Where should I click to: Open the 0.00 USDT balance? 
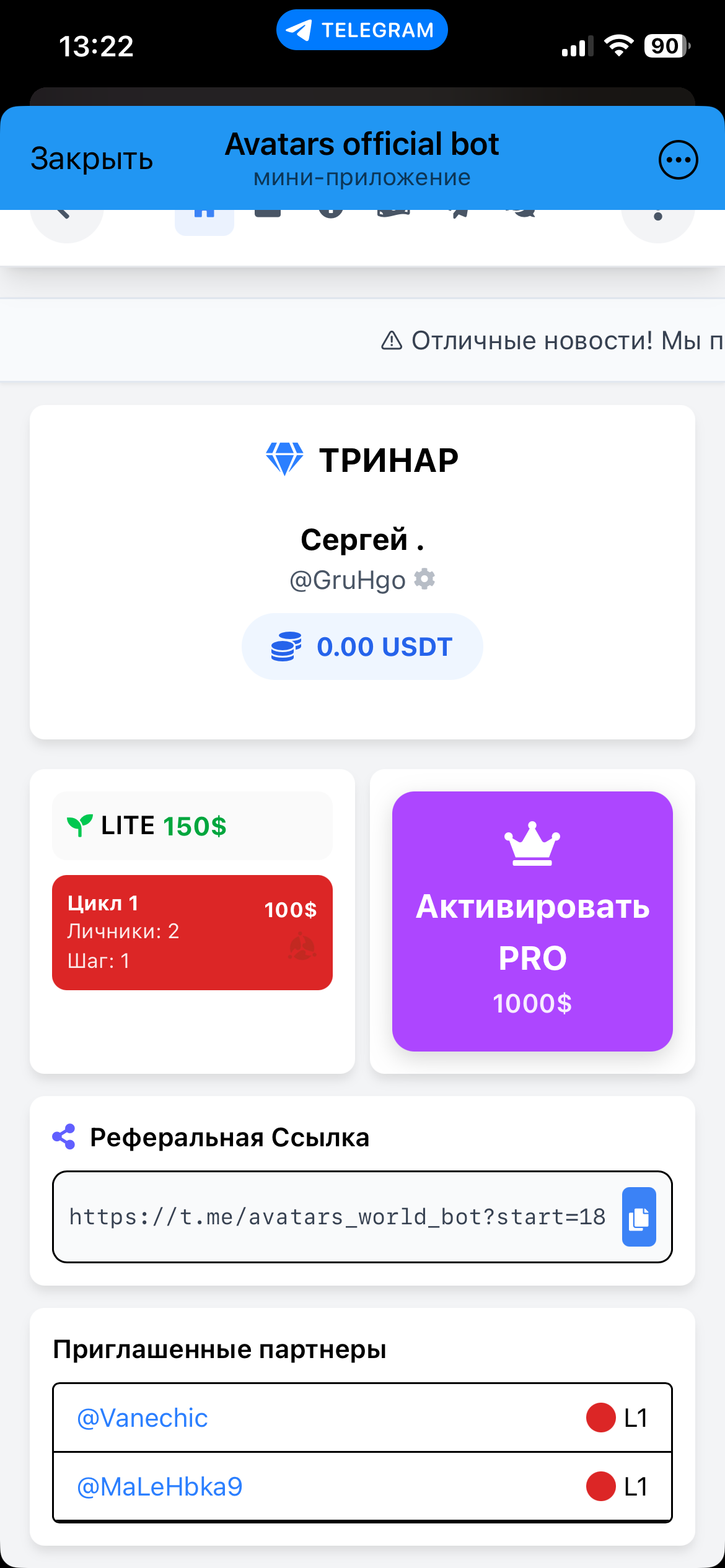pyautogui.click(x=362, y=647)
